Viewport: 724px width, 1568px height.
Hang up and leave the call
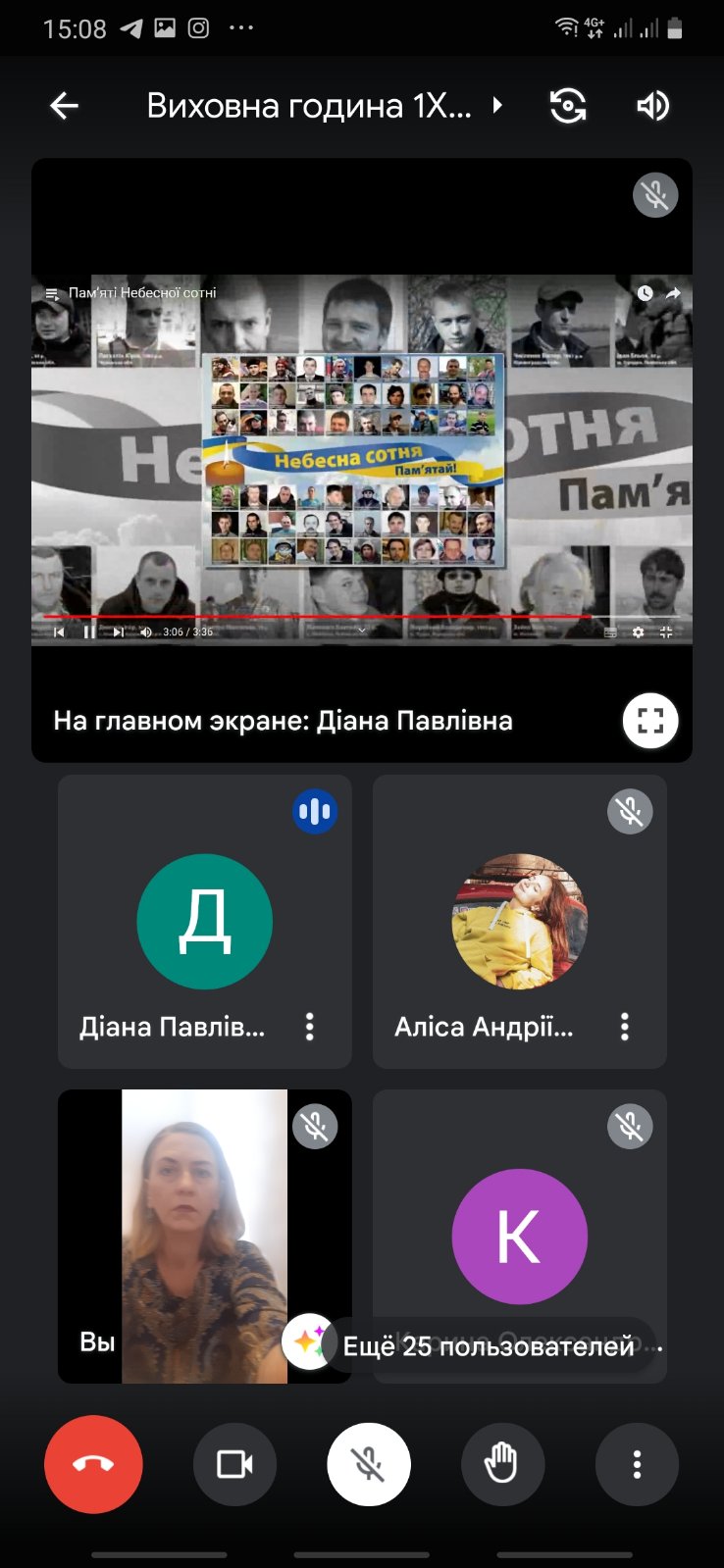[x=93, y=1464]
